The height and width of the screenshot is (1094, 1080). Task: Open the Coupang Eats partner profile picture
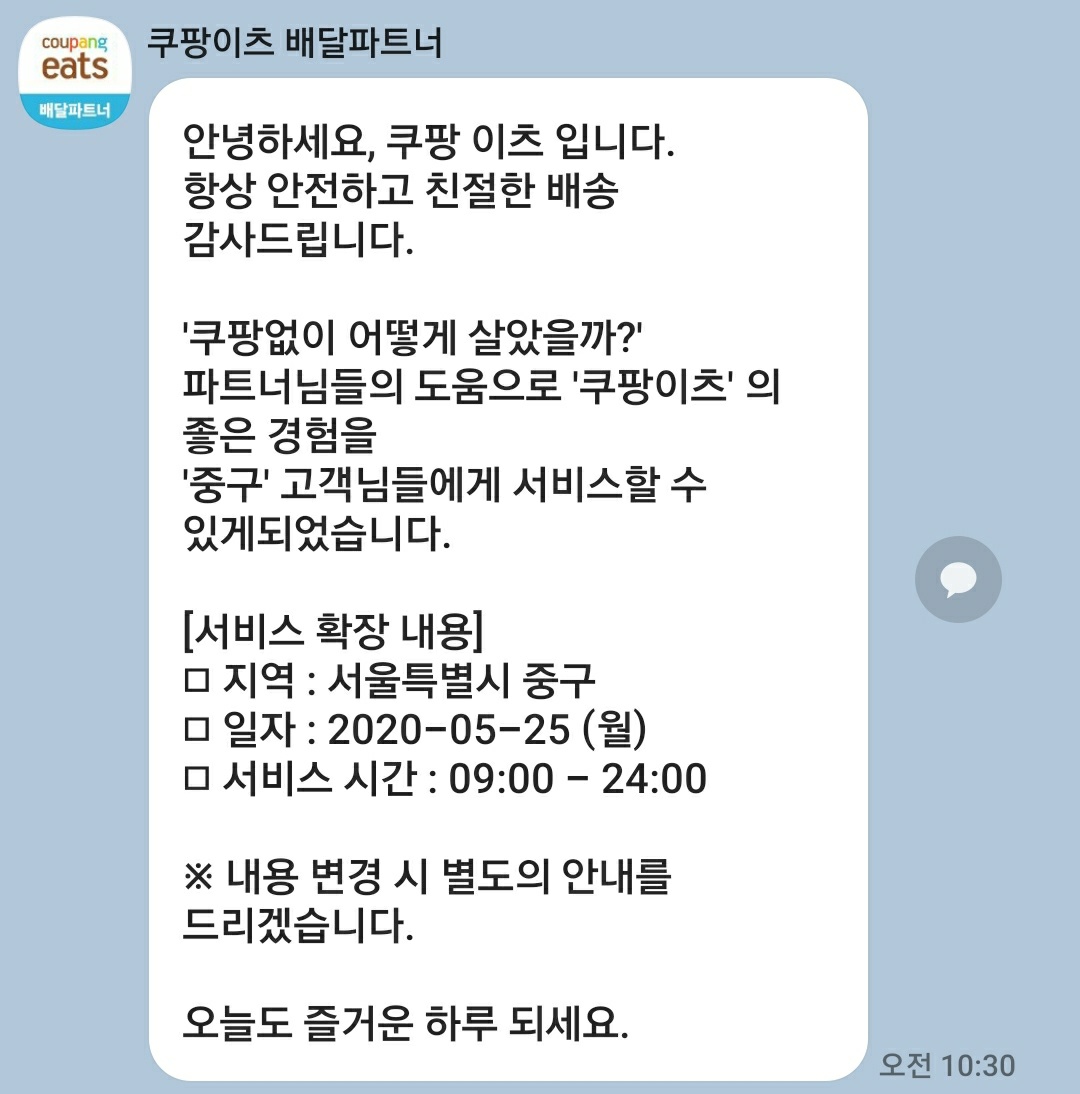click(x=75, y=76)
